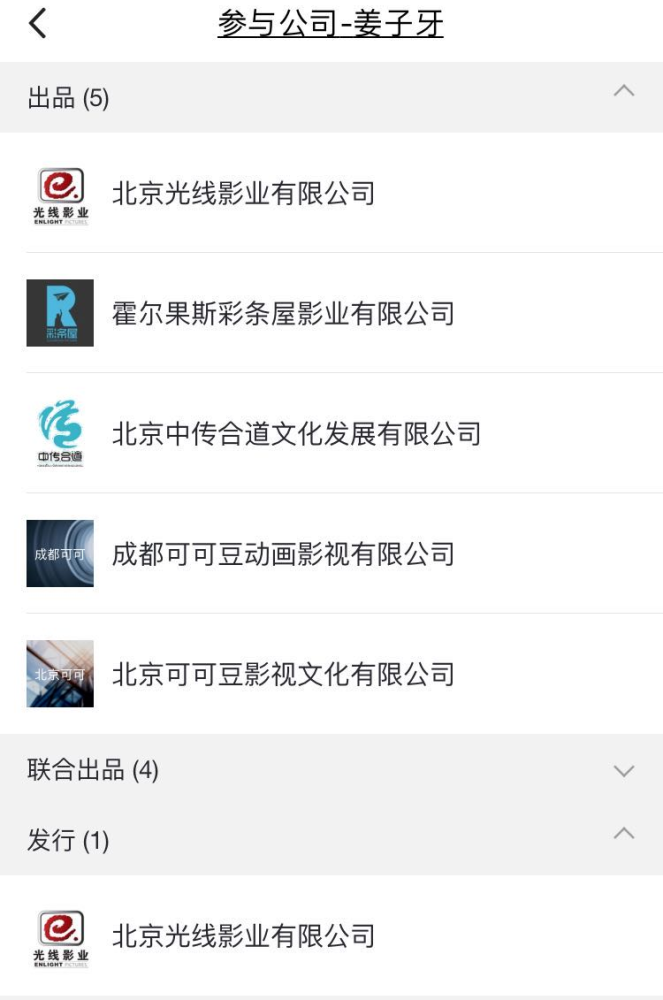Go back using the top-left arrow
663x1000 pixels.
tap(38, 23)
